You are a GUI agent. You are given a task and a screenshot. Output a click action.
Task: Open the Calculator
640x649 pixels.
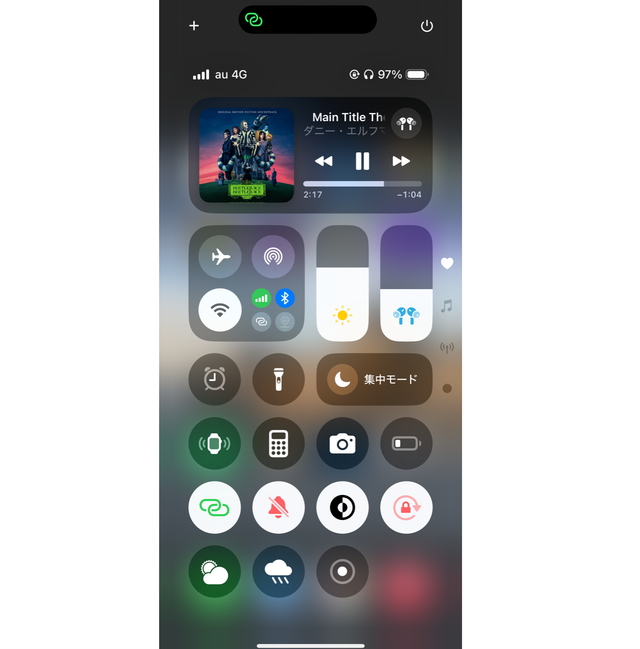278,444
